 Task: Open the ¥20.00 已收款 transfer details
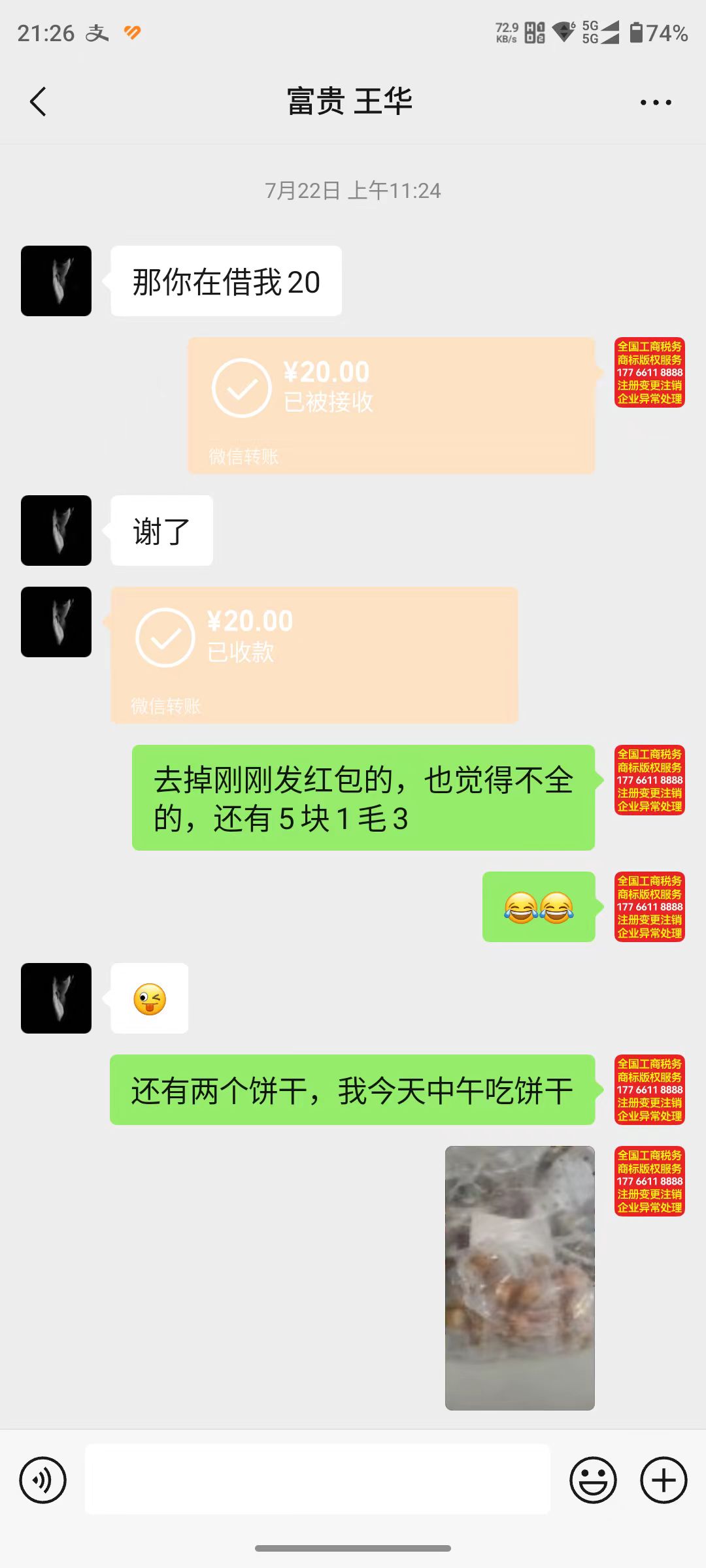click(x=314, y=655)
